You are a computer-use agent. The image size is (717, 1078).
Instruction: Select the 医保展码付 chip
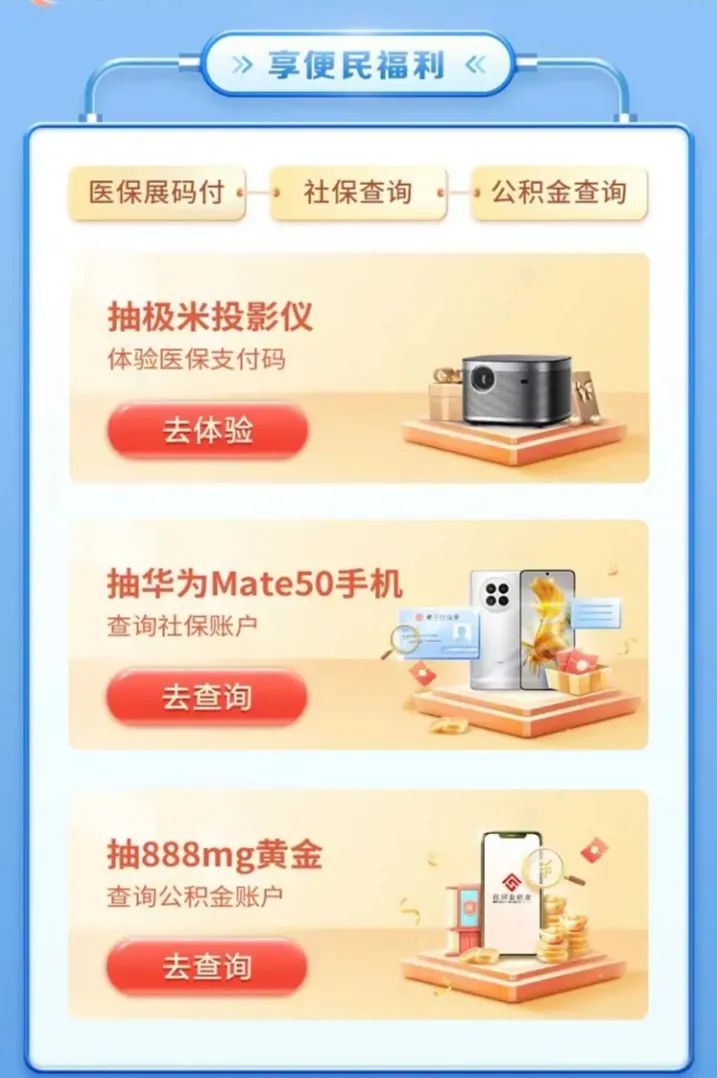[157, 192]
